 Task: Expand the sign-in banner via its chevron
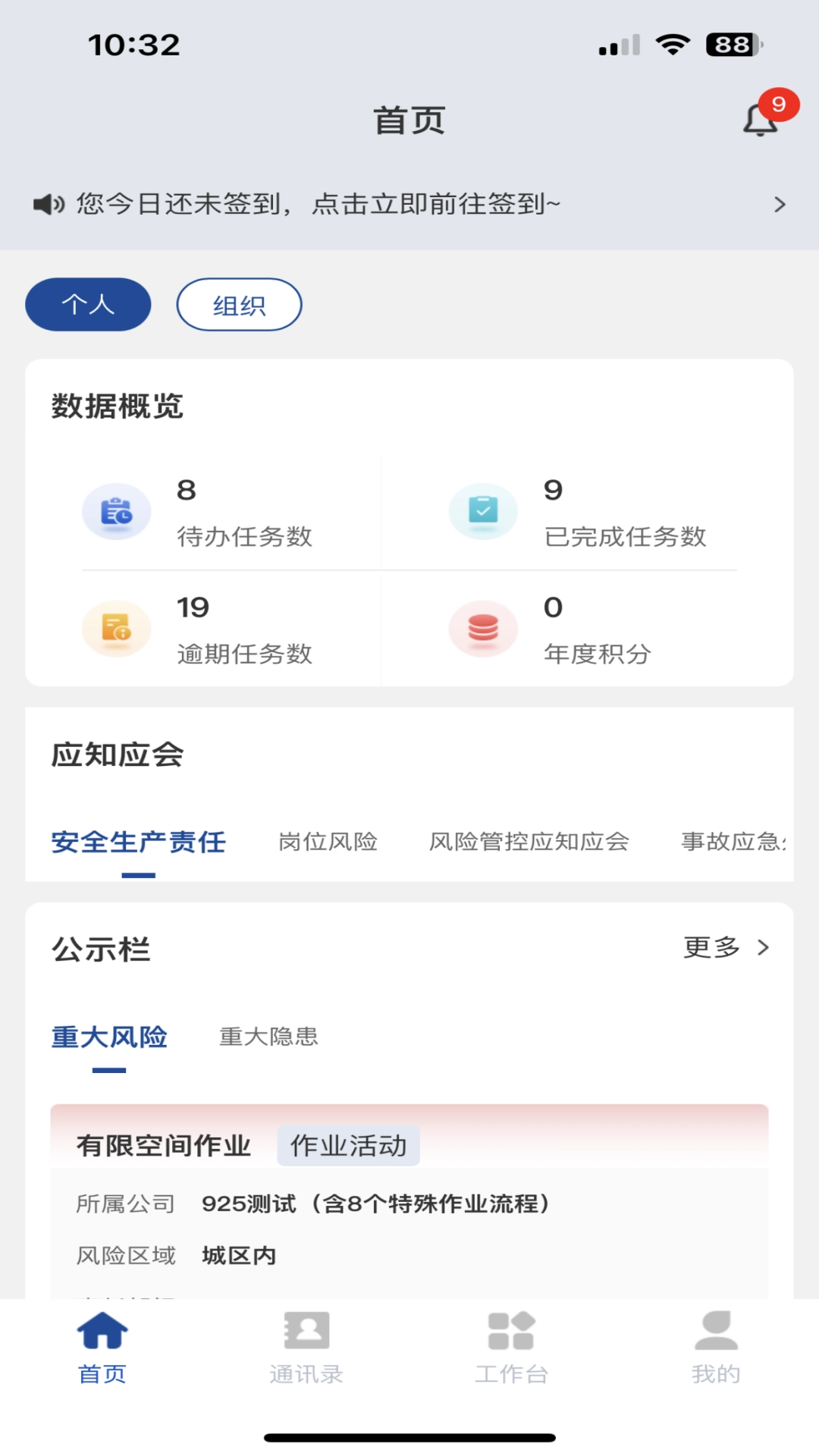click(779, 204)
